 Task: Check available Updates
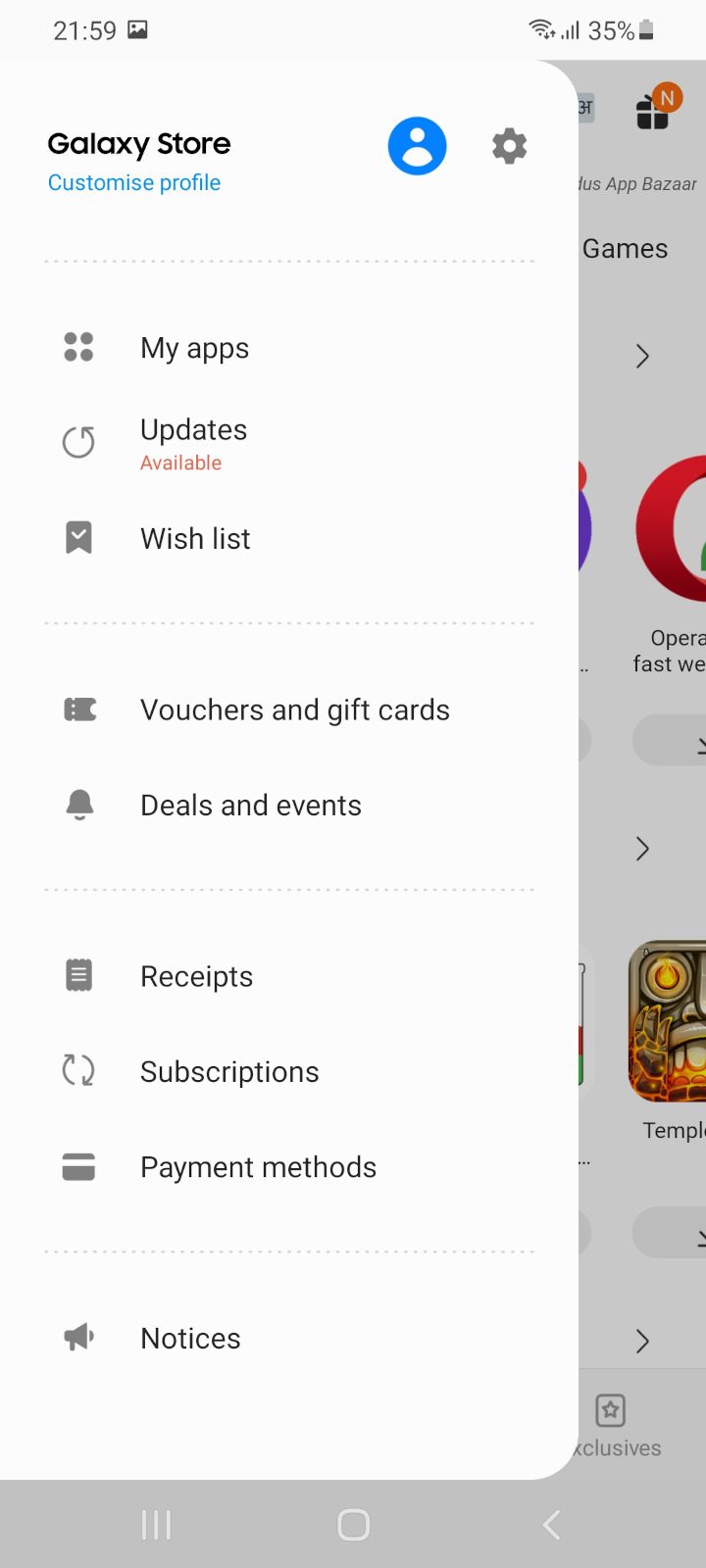click(289, 443)
